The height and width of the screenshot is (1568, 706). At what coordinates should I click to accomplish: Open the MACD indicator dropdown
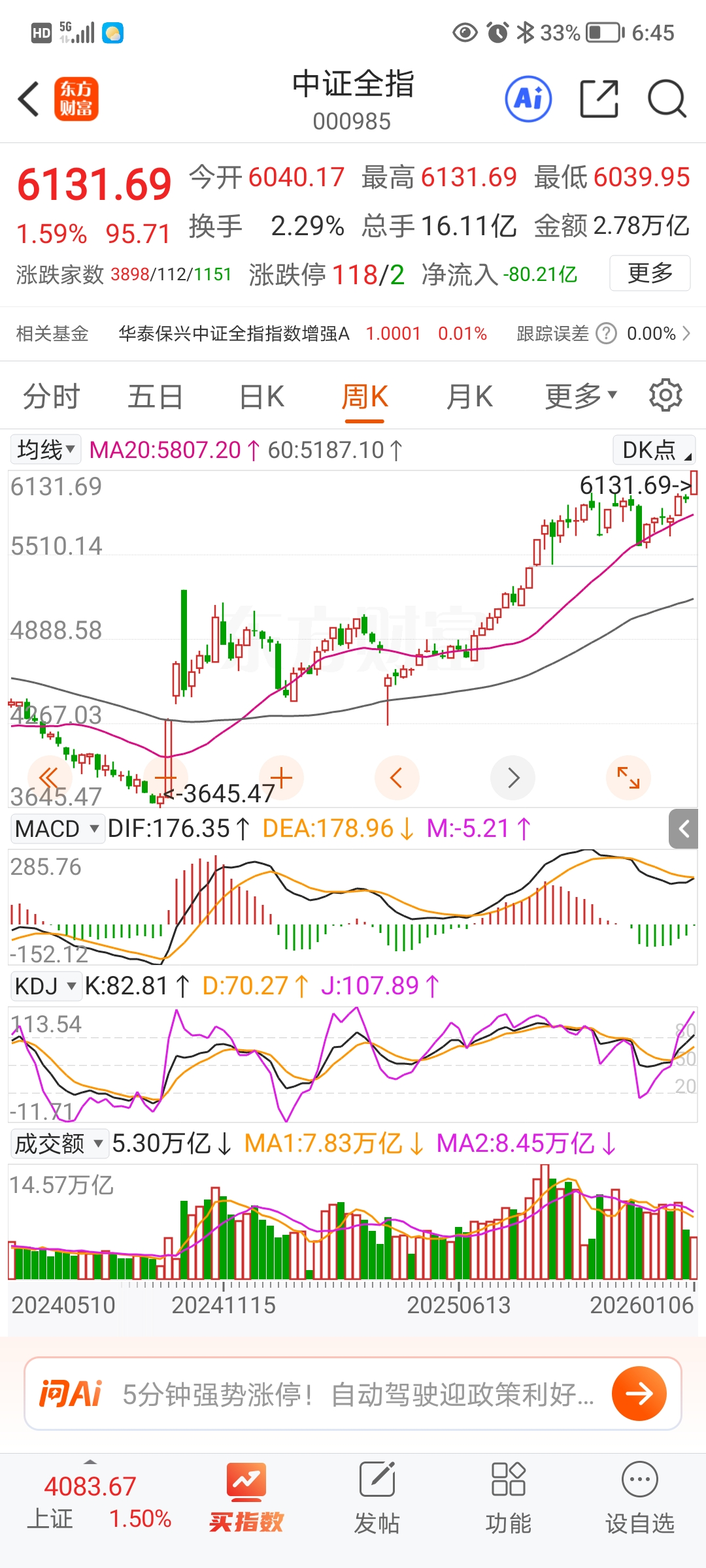pyautogui.click(x=57, y=828)
